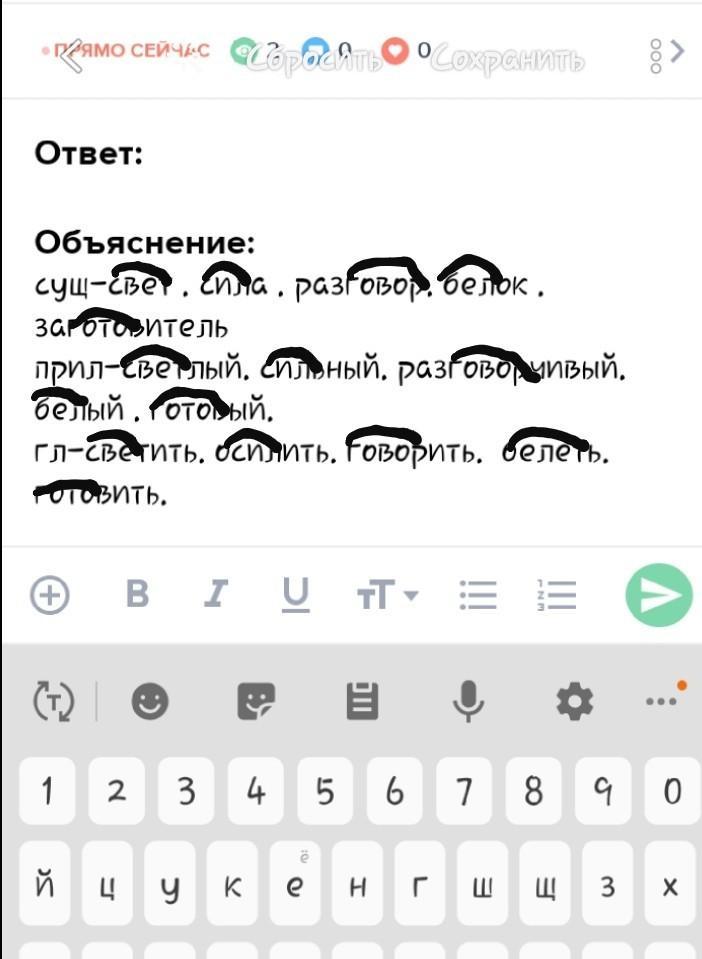
Task: Open the keyboard emoji picker
Action: [151, 702]
